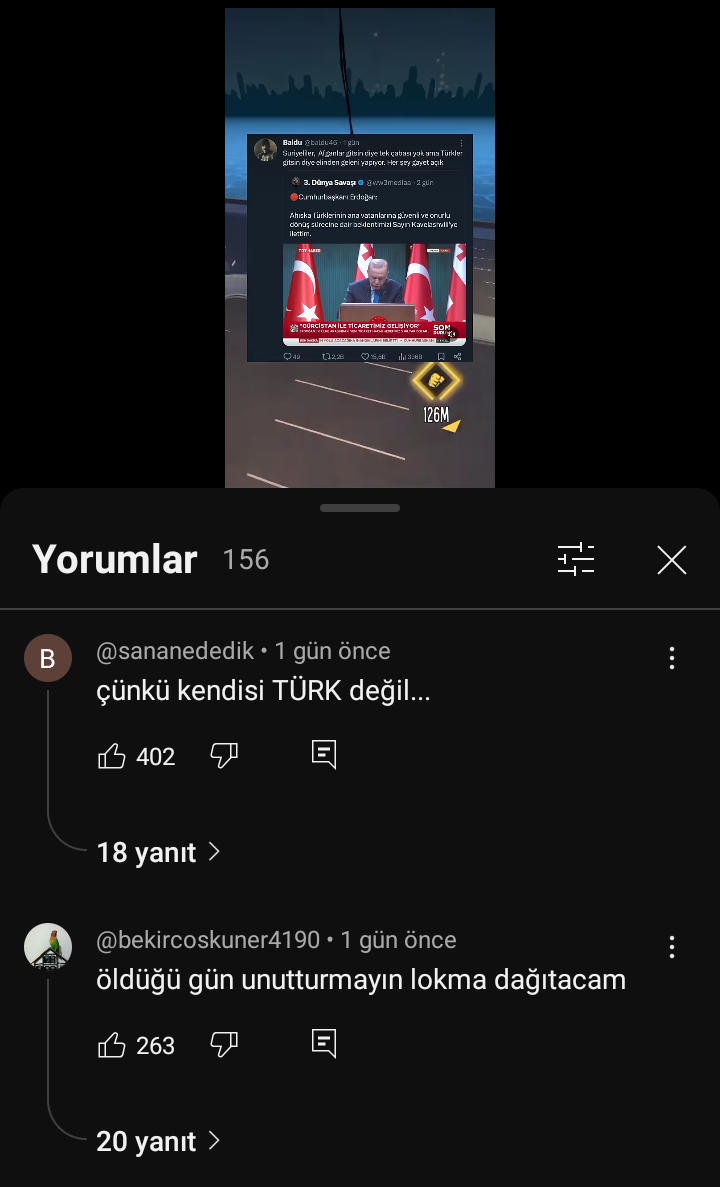720x1187 pixels.
Task: Open overflow menu on @bekircoskuner4190's comment
Action: coord(671,947)
